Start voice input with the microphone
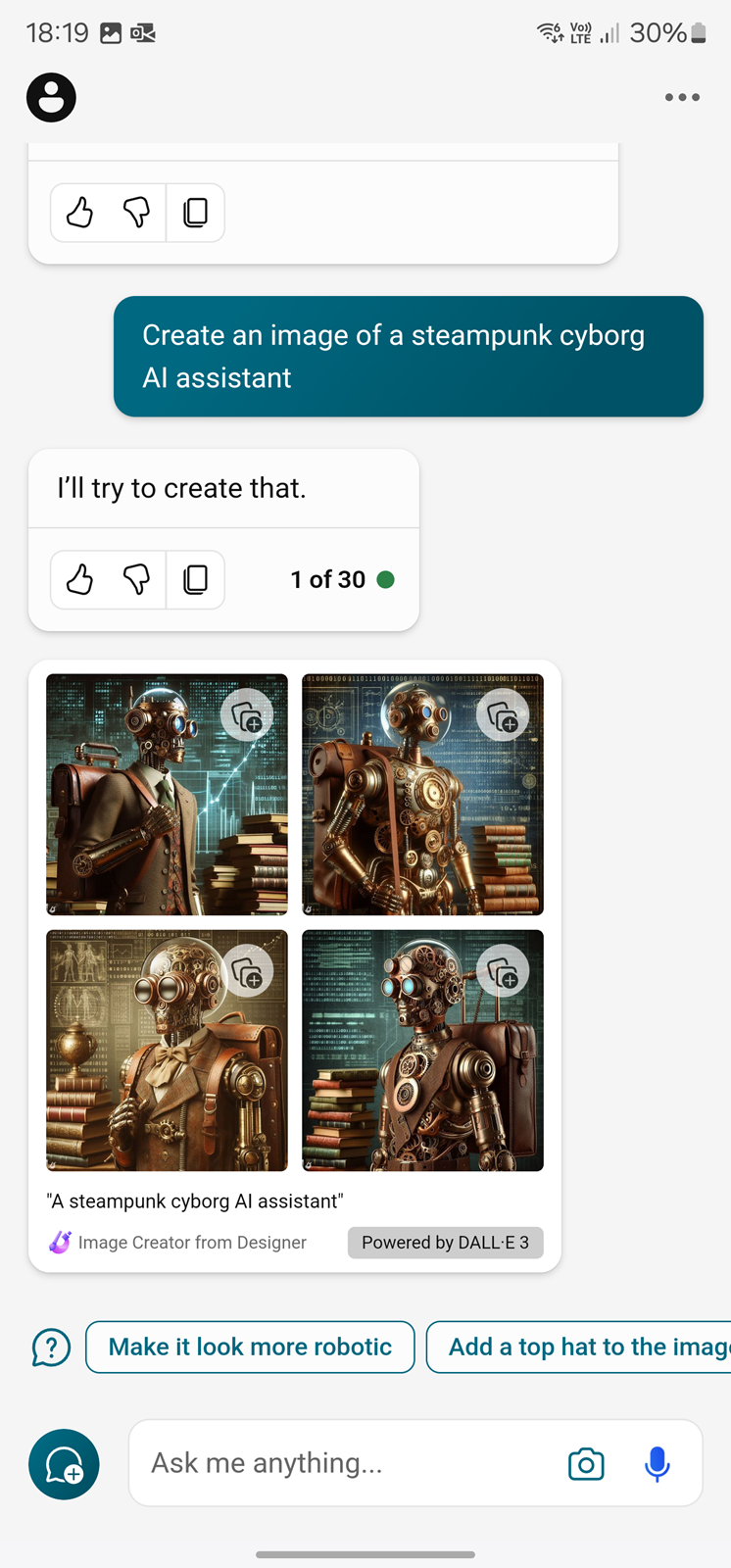The height and width of the screenshot is (1568, 731). [x=658, y=1463]
